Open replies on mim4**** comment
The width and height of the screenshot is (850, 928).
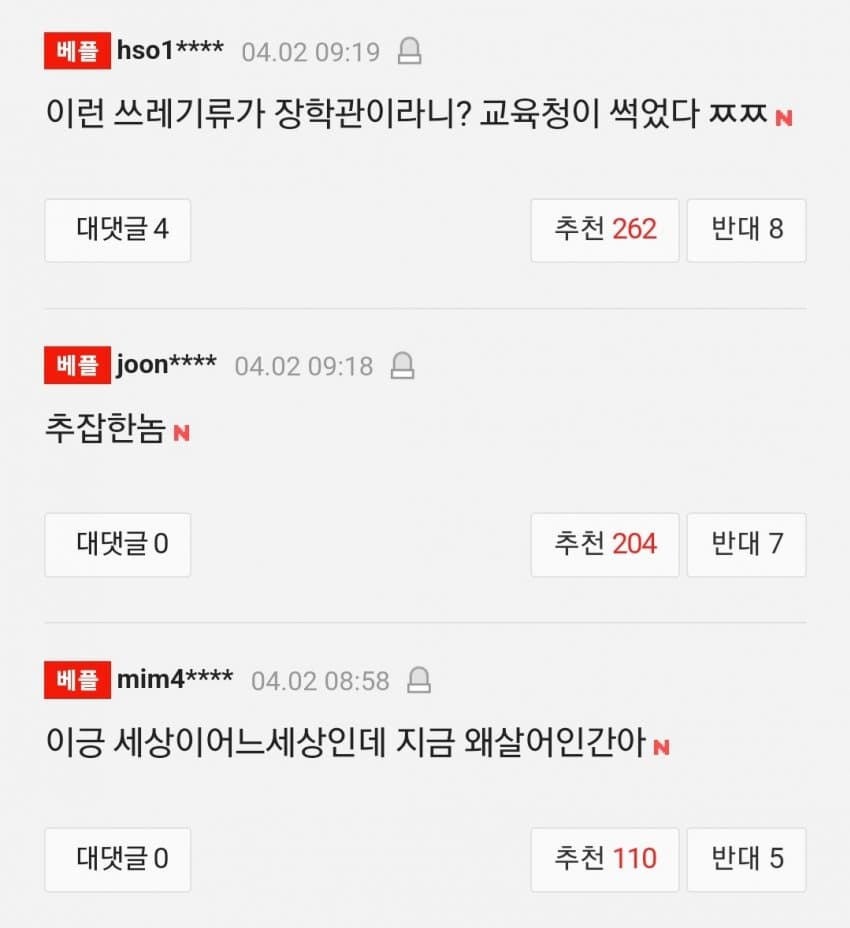pos(118,859)
